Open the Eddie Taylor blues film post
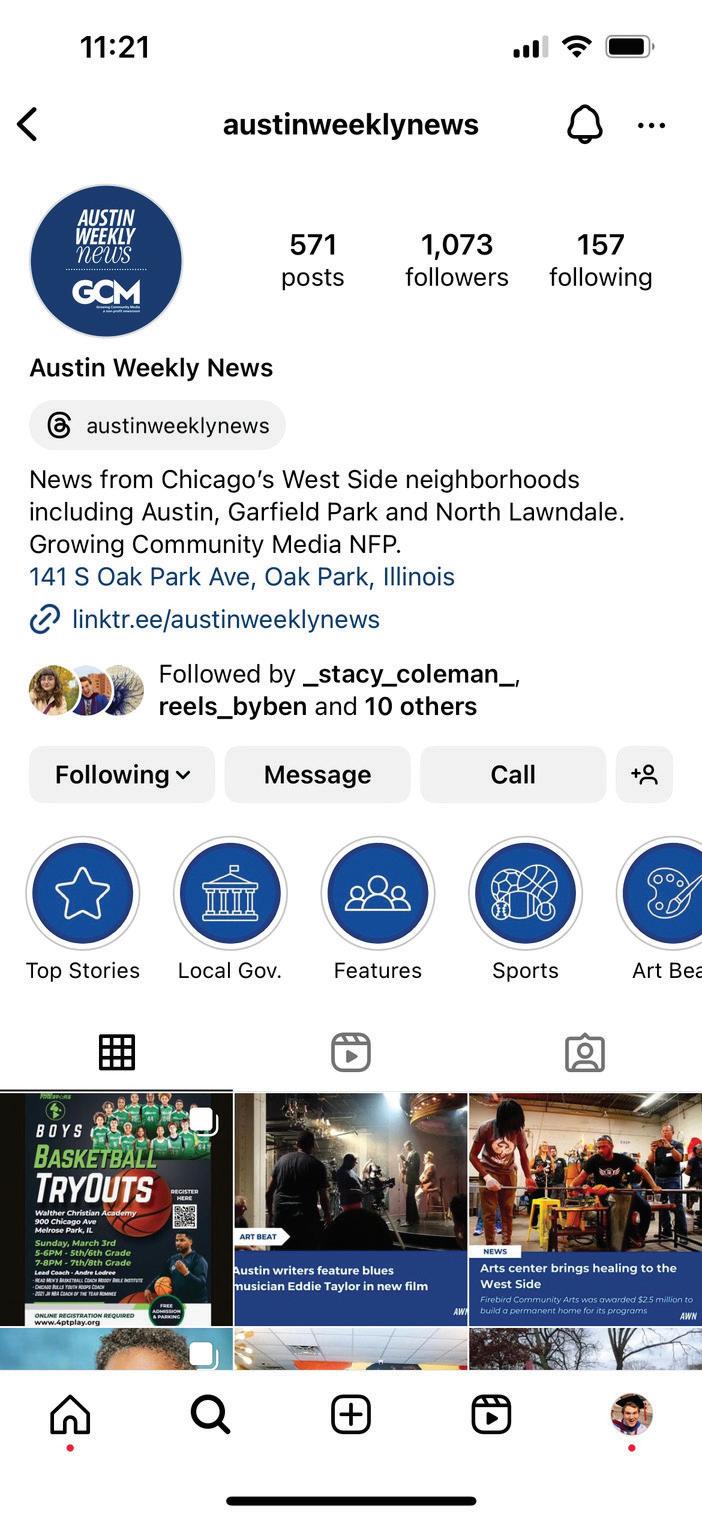This screenshot has height=1520, width=702. coord(351,1210)
